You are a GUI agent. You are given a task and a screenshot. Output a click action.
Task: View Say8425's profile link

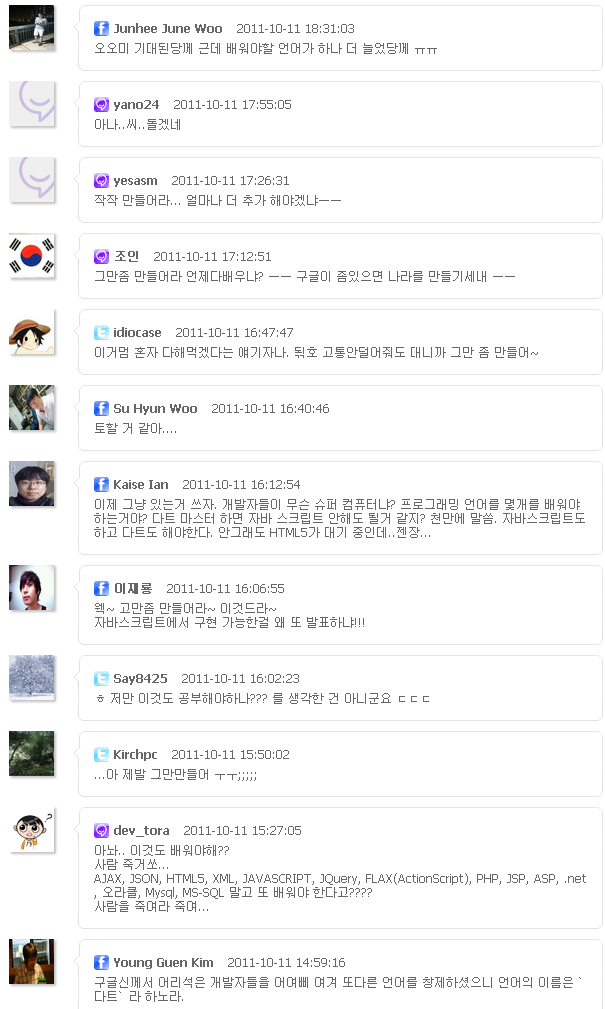click(x=140, y=678)
